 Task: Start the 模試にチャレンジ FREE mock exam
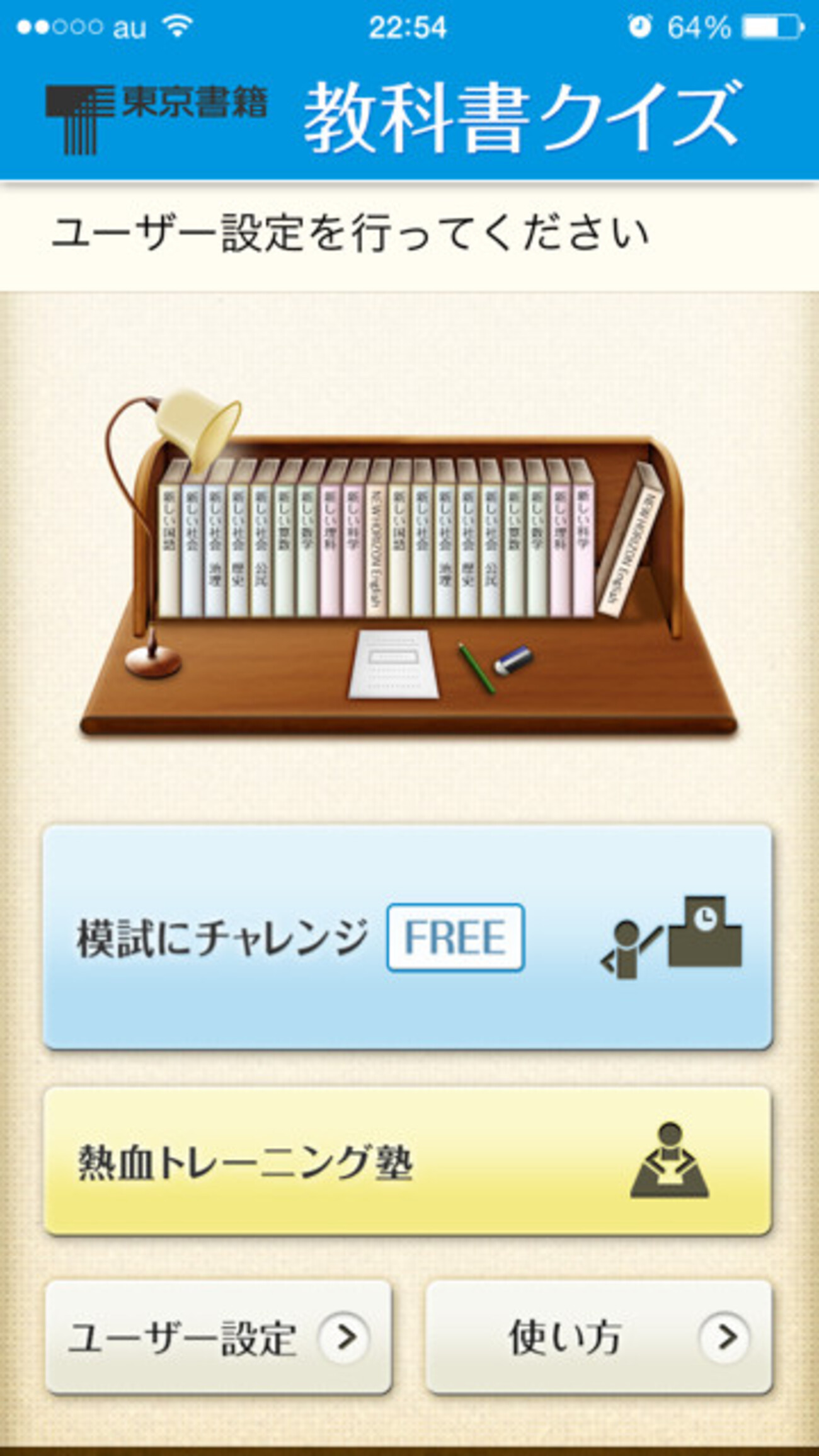coord(408,937)
